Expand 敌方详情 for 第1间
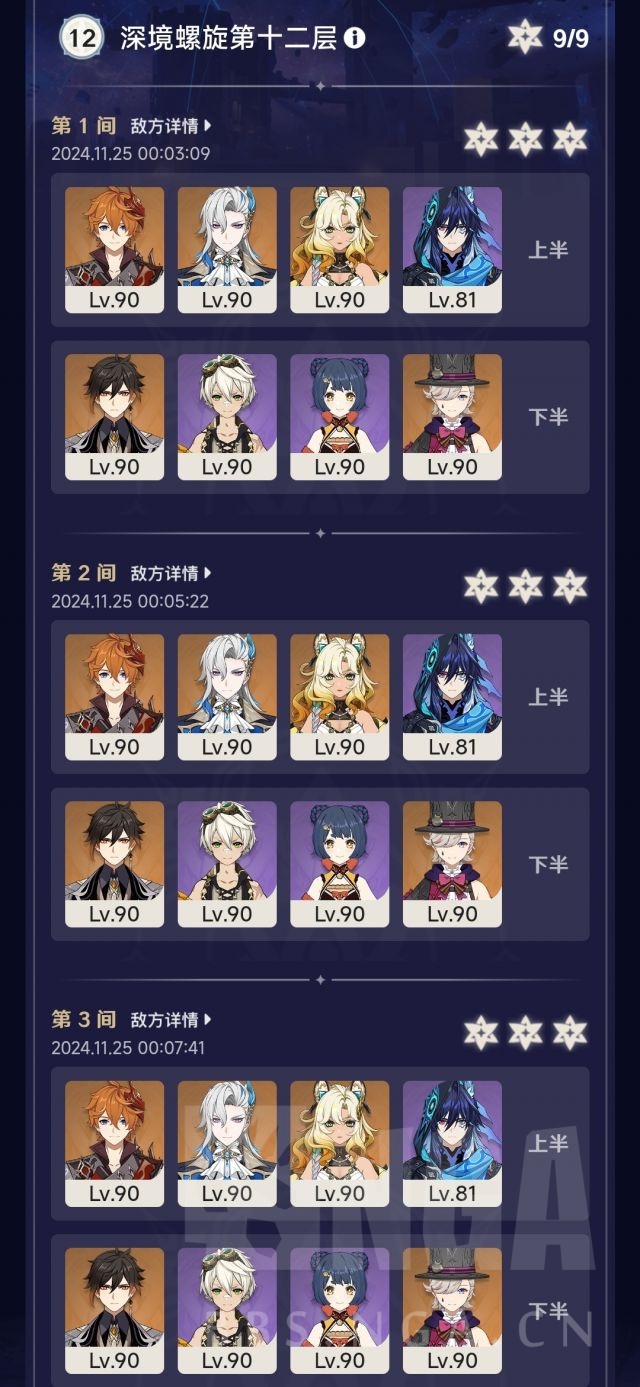 click(x=171, y=126)
